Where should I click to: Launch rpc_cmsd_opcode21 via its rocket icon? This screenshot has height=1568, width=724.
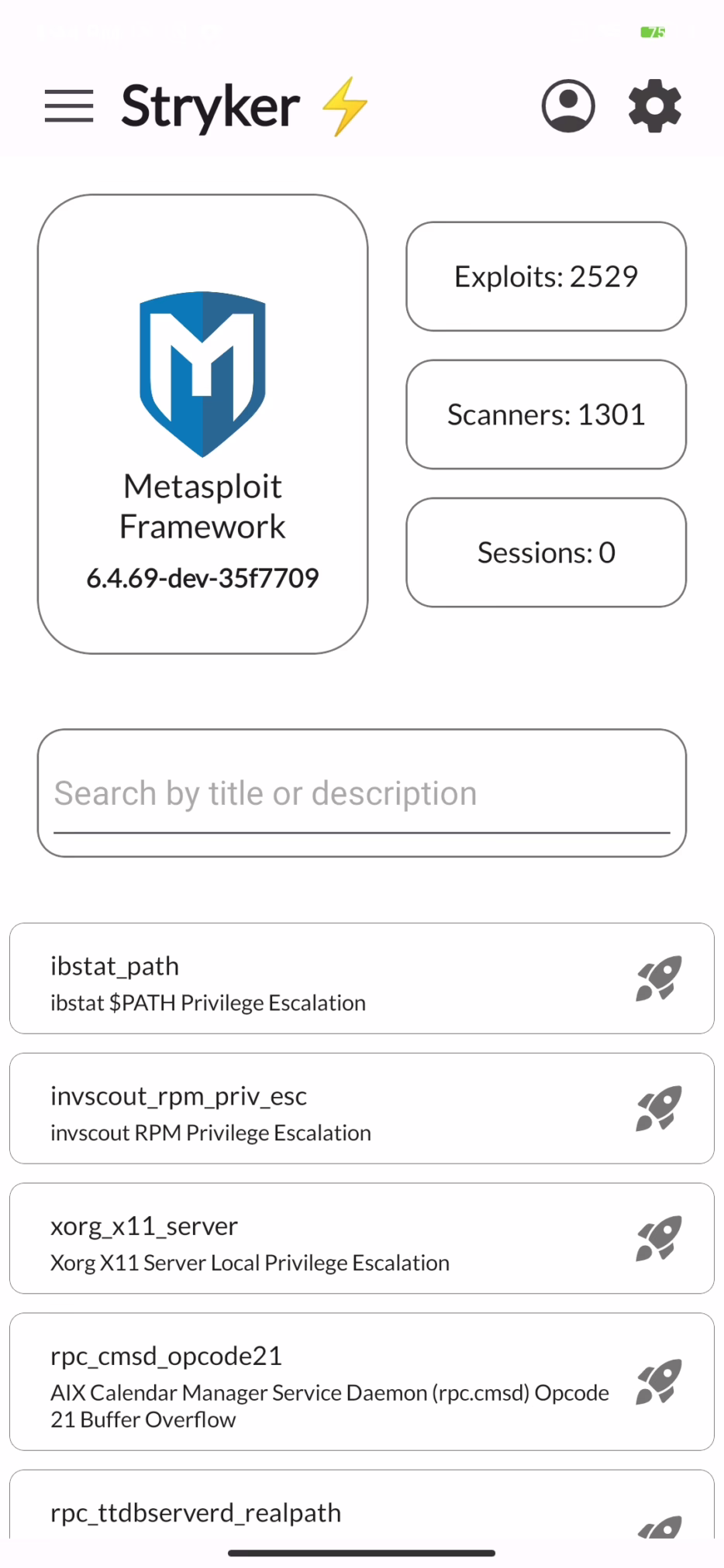pos(659,1382)
